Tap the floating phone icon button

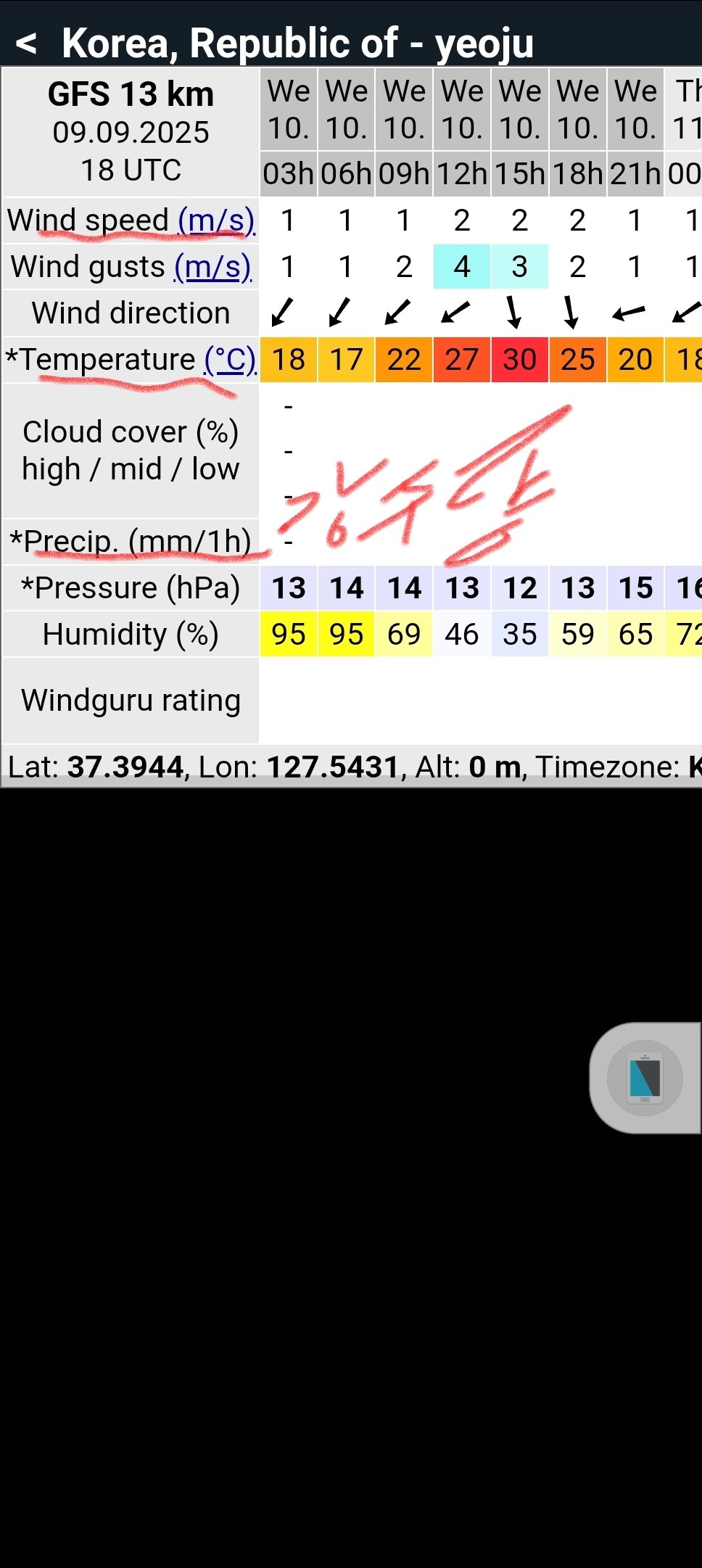click(645, 1078)
